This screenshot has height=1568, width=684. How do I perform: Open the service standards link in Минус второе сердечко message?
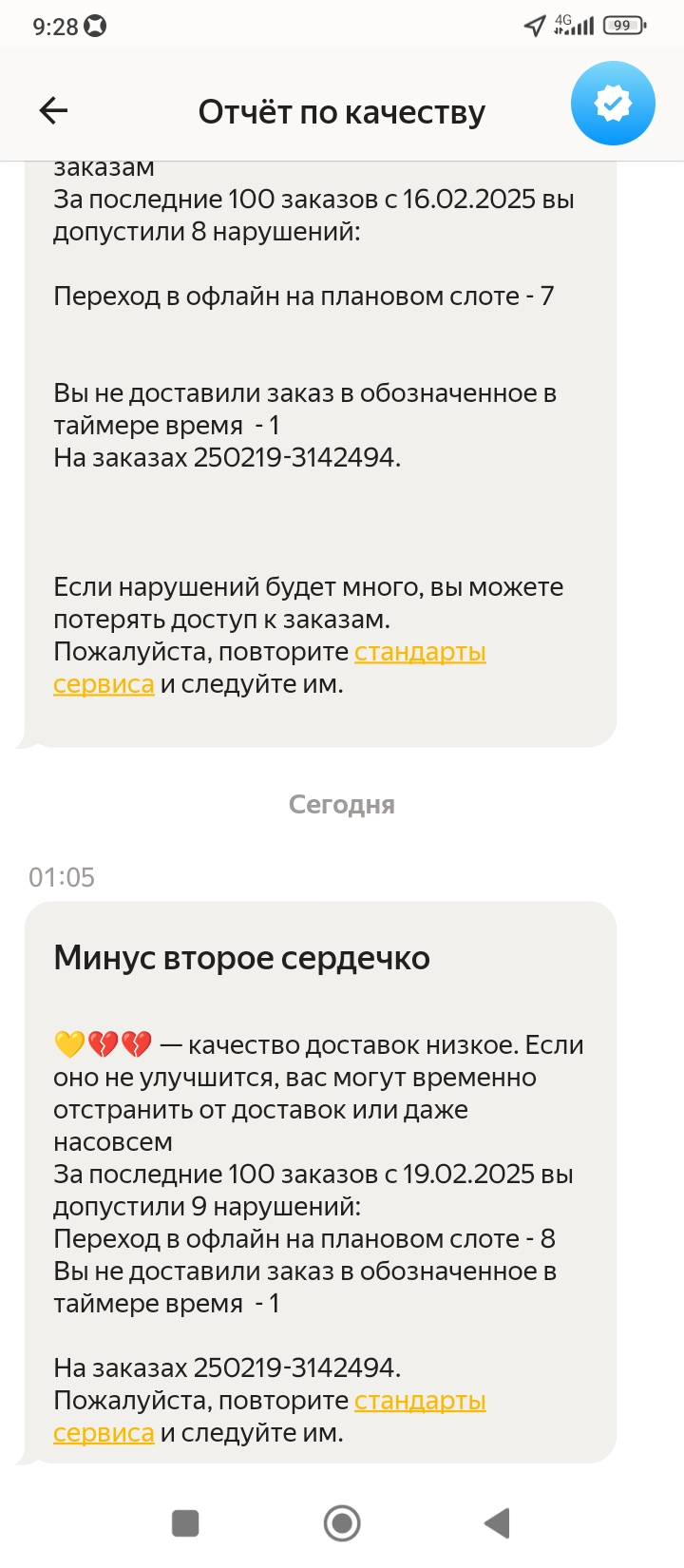tap(420, 1402)
